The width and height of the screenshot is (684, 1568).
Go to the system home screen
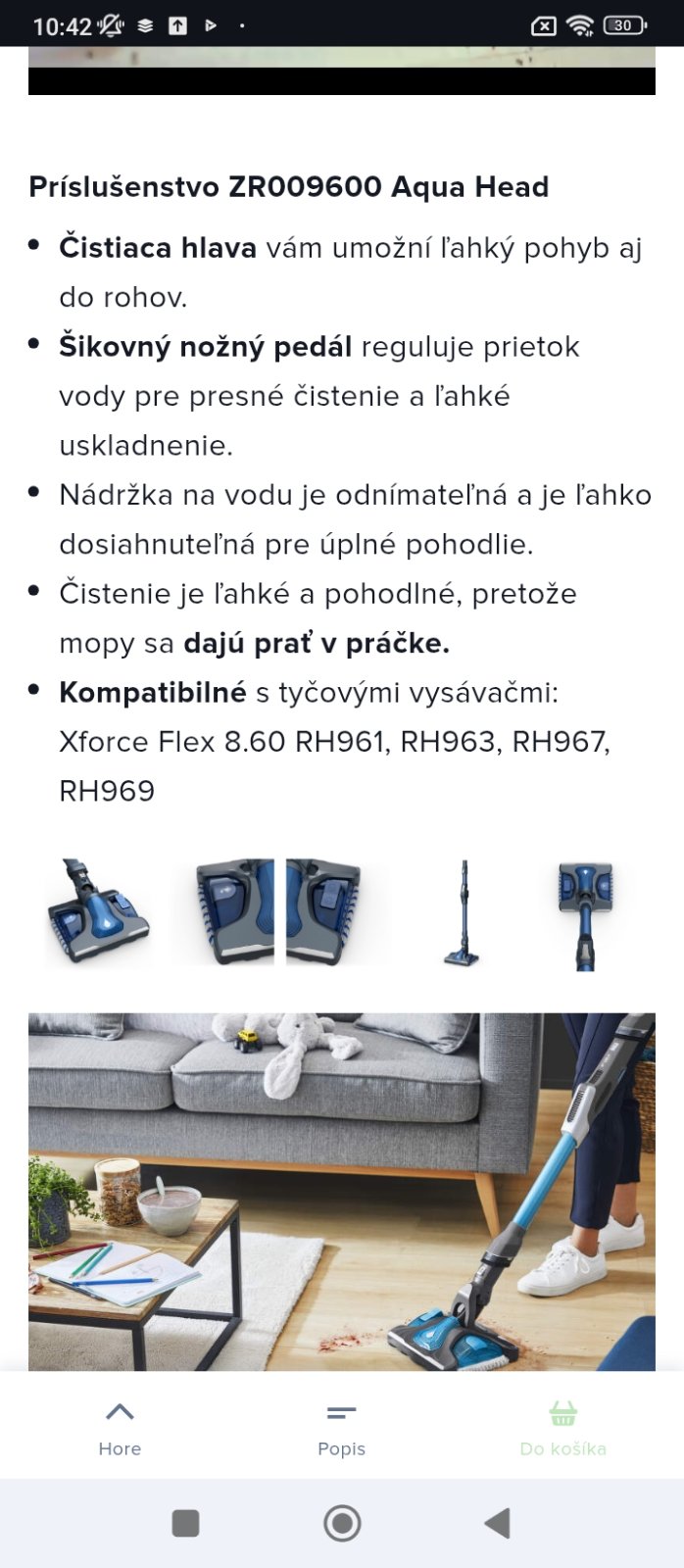(x=342, y=1523)
